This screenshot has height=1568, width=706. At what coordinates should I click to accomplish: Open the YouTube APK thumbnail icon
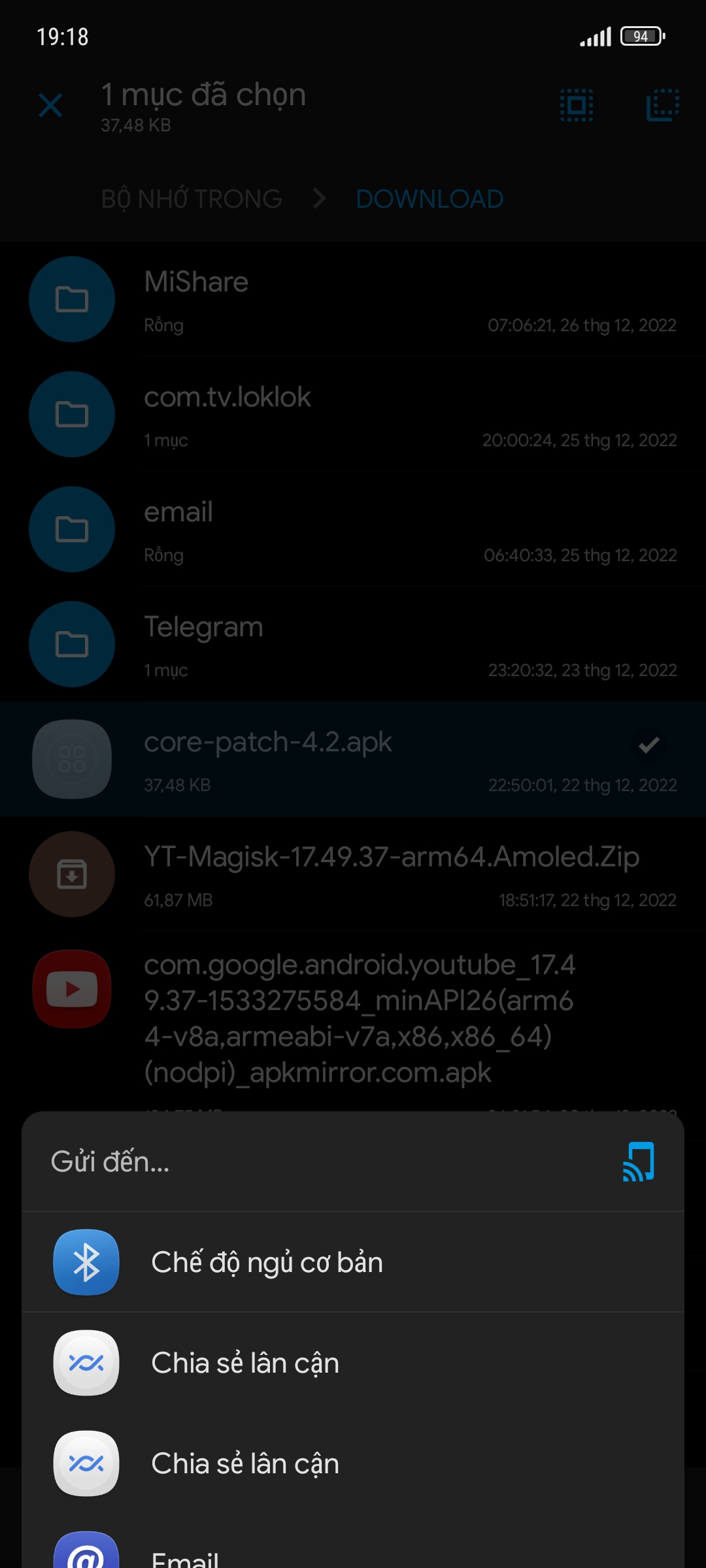coord(71,988)
